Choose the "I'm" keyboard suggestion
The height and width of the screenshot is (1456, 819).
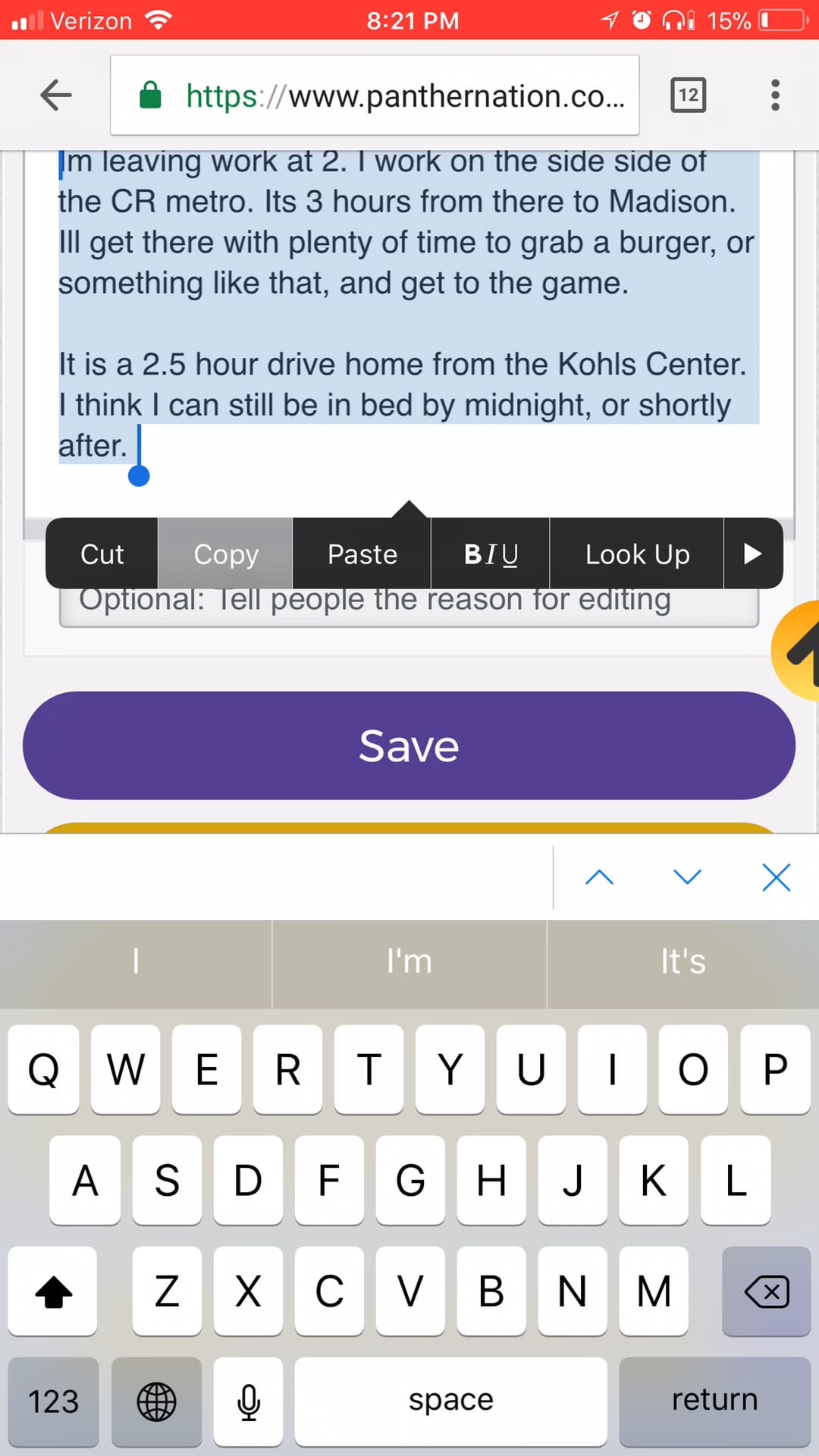click(409, 962)
